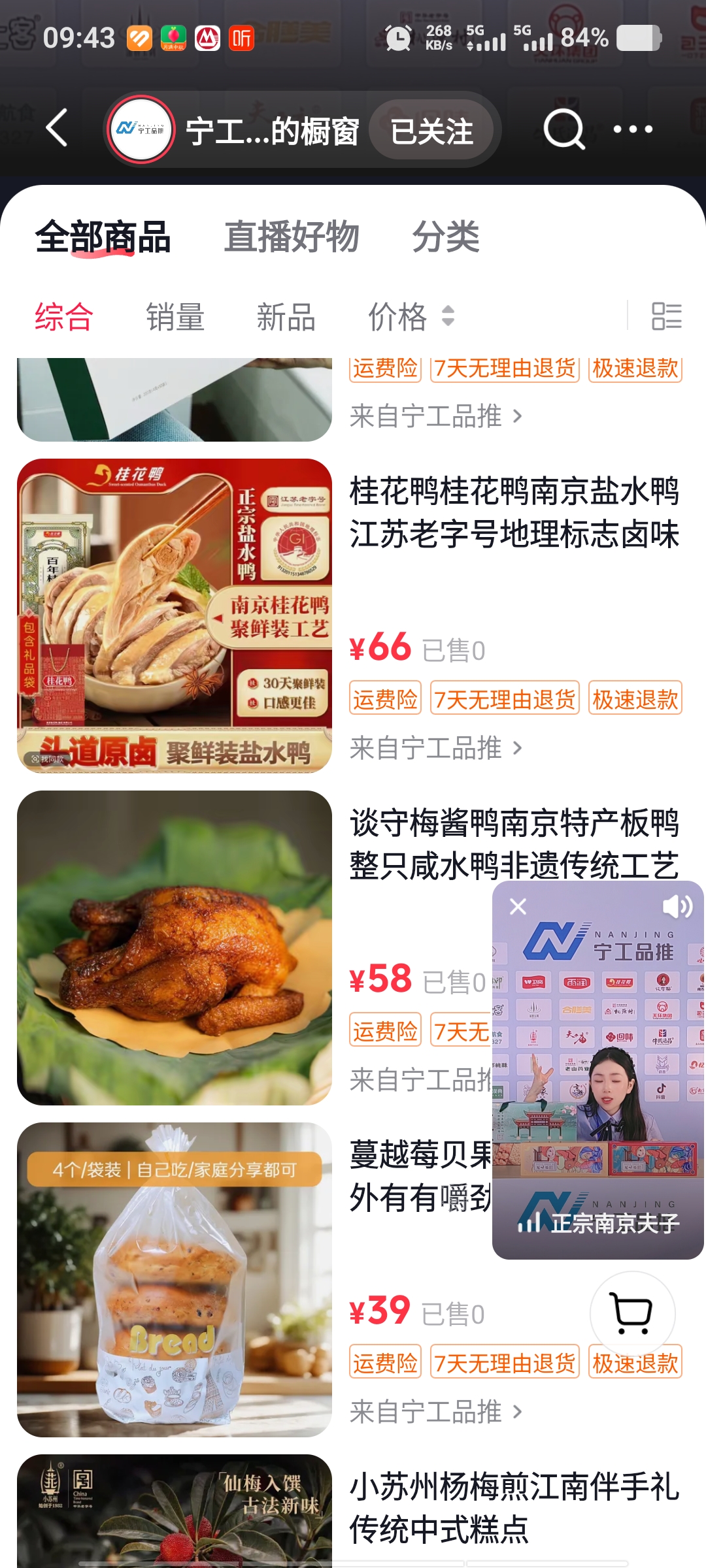Open the three-dot overflow menu
The height and width of the screenshot is (1568, 706).
(633, 129)
